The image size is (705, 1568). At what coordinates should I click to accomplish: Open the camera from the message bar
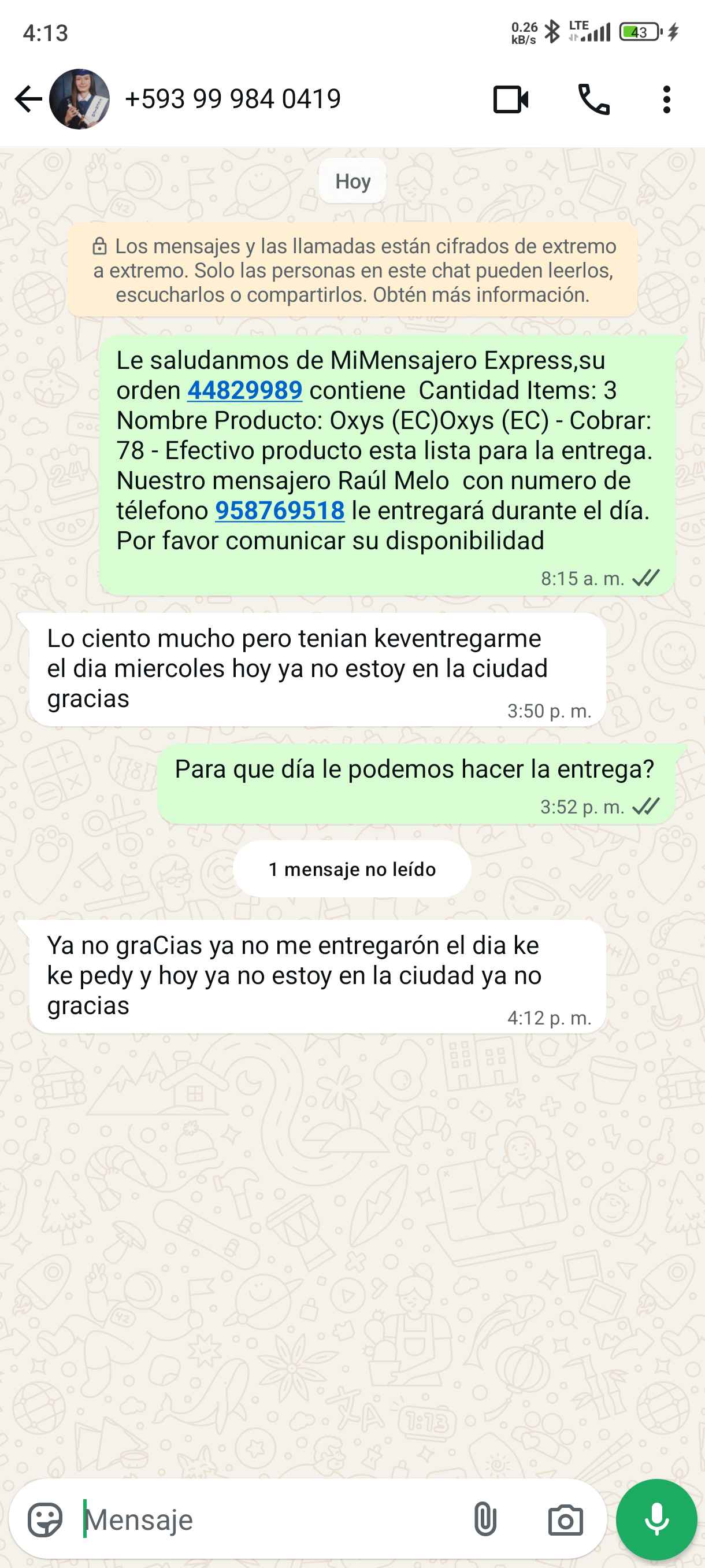565,1519
